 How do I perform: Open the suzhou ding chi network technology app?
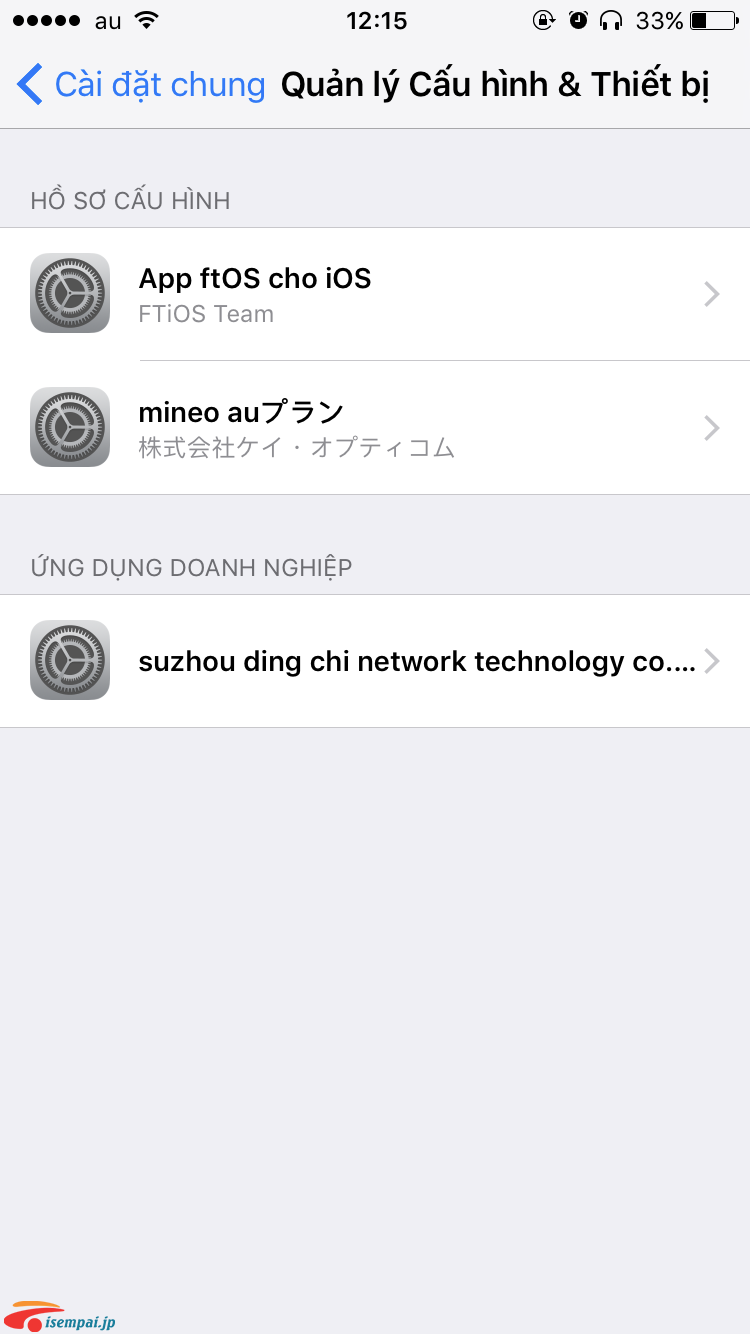[375, 661]
